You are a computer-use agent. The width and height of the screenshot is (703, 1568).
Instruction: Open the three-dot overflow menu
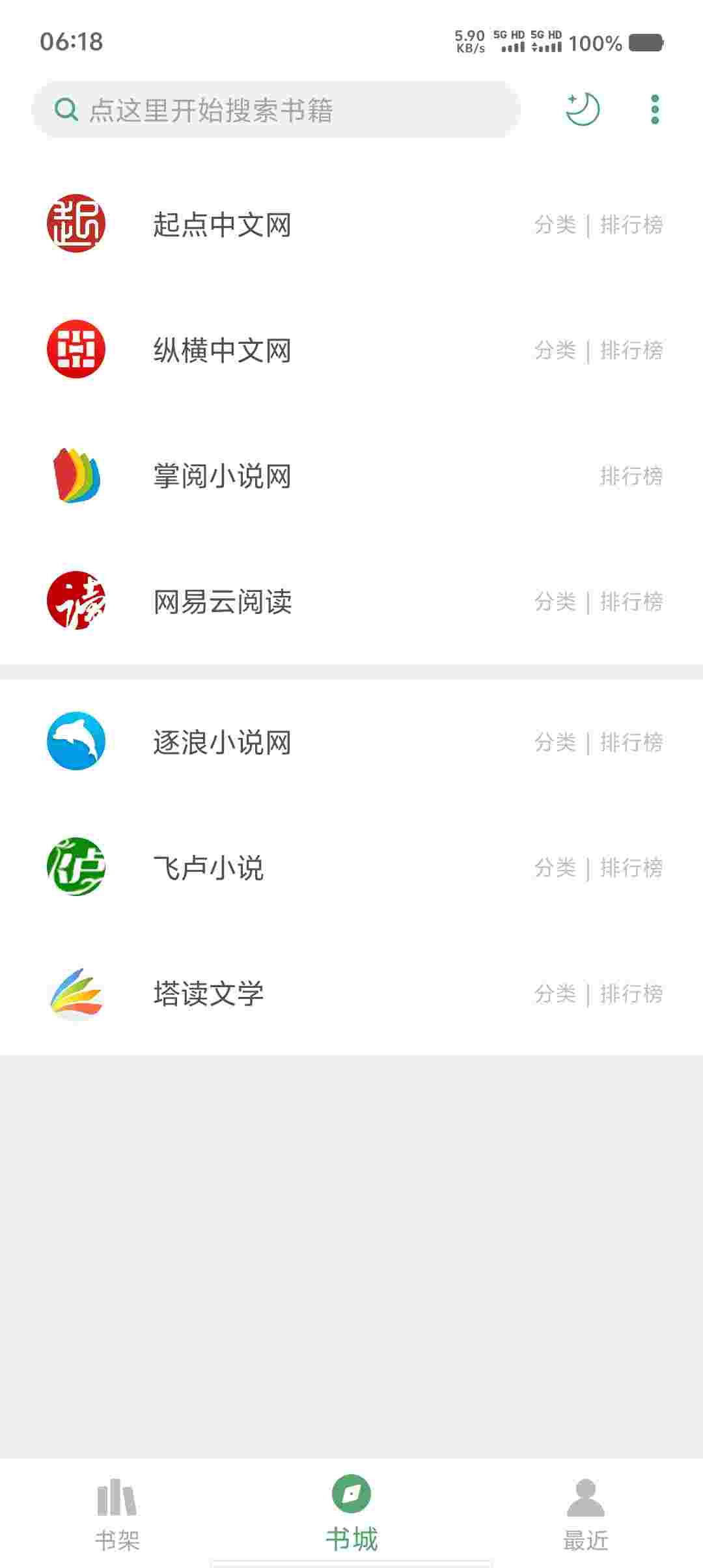[655, 109]
